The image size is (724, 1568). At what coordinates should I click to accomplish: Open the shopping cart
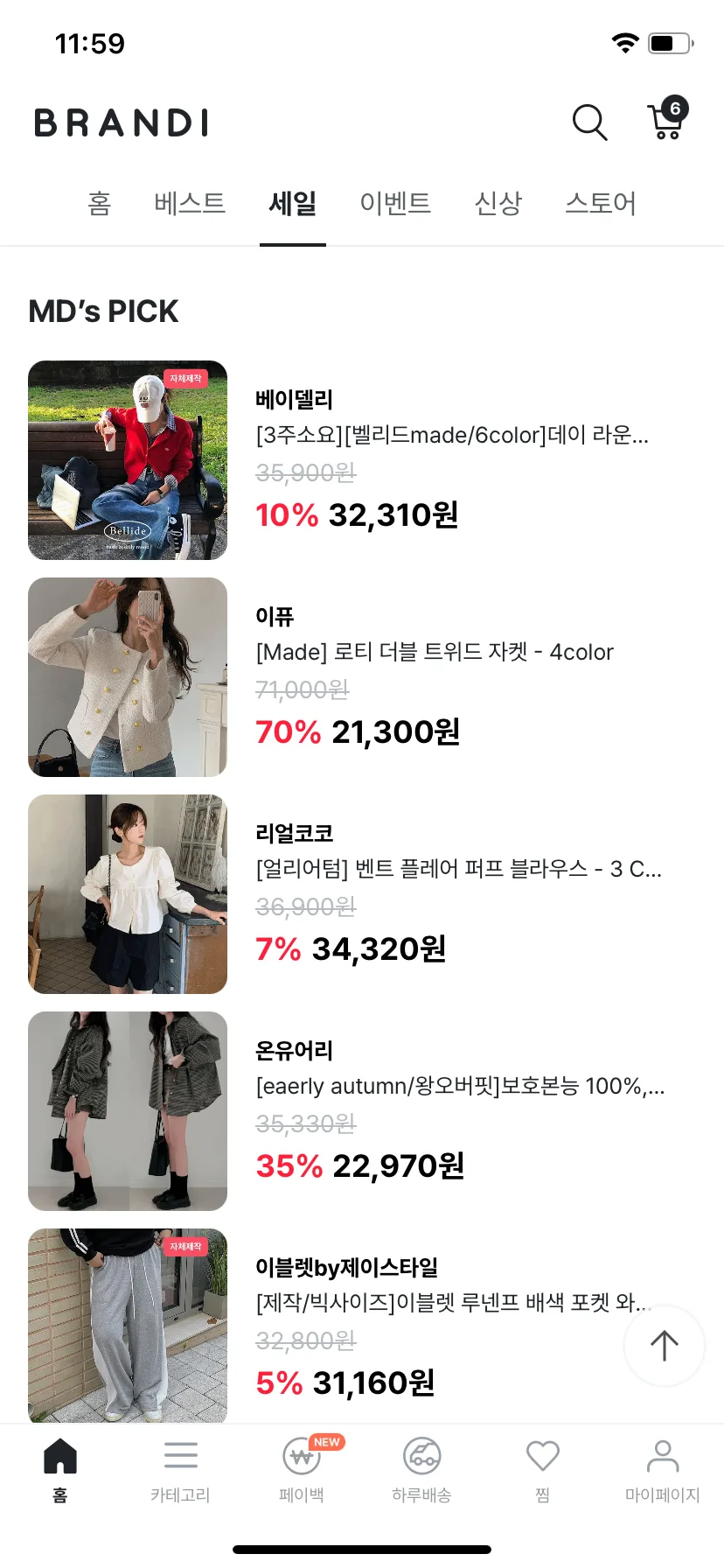(x=667, y=121)
